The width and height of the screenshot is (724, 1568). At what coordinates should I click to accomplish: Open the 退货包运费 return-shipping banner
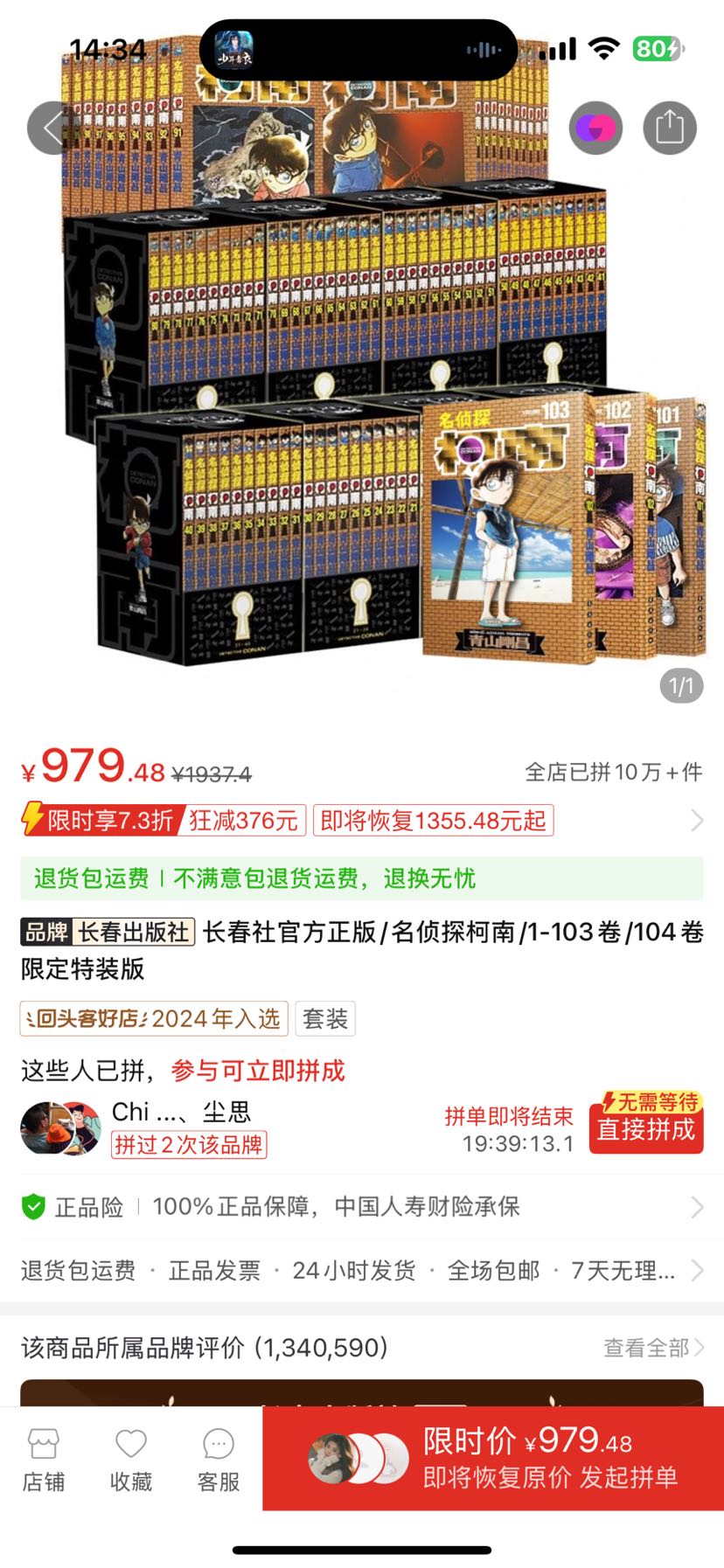click(362, 878)
